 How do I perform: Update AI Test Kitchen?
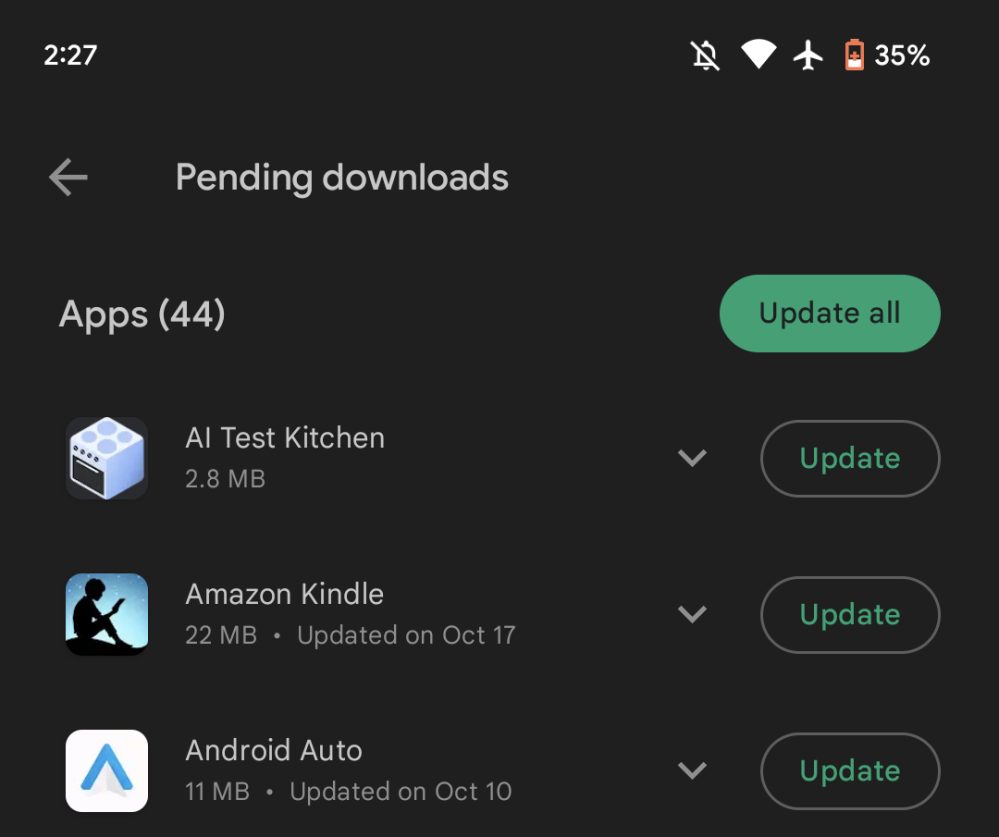tap(849, 458)
